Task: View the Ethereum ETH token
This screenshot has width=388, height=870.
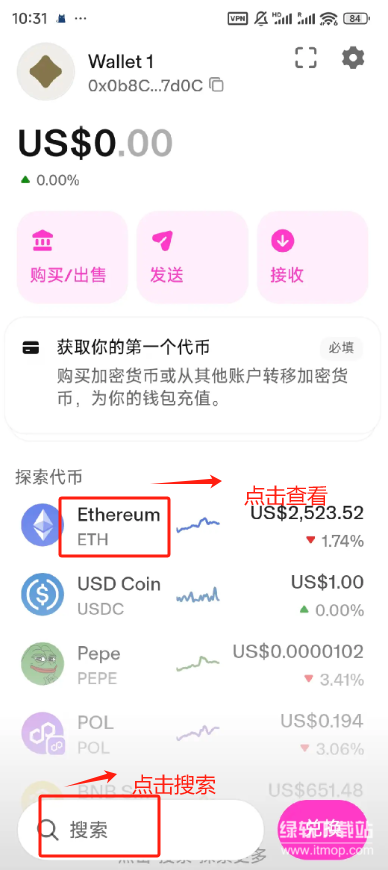Action: 194,525
